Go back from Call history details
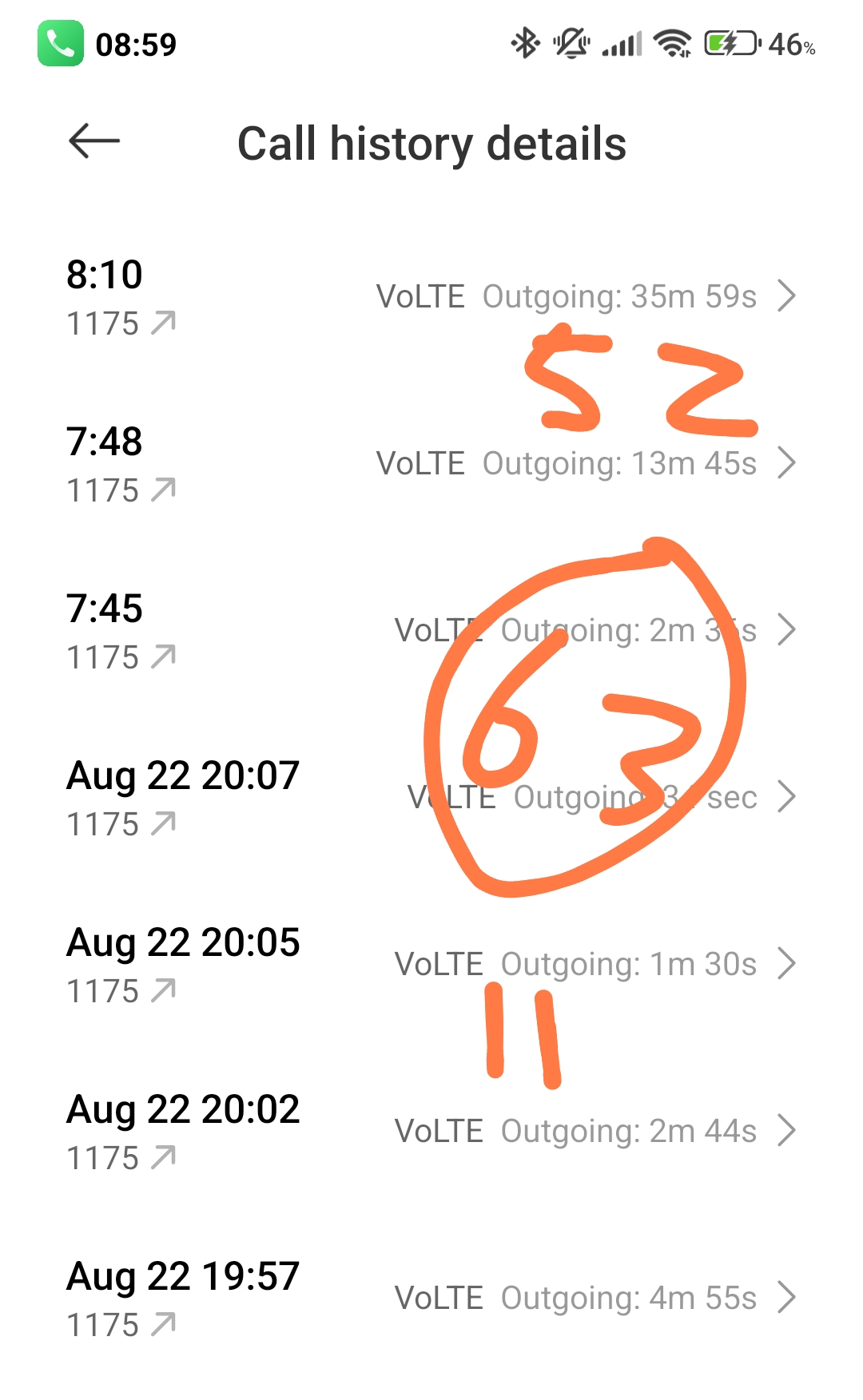The width and height of the screenshot is (863, 1400). (94, 142)
